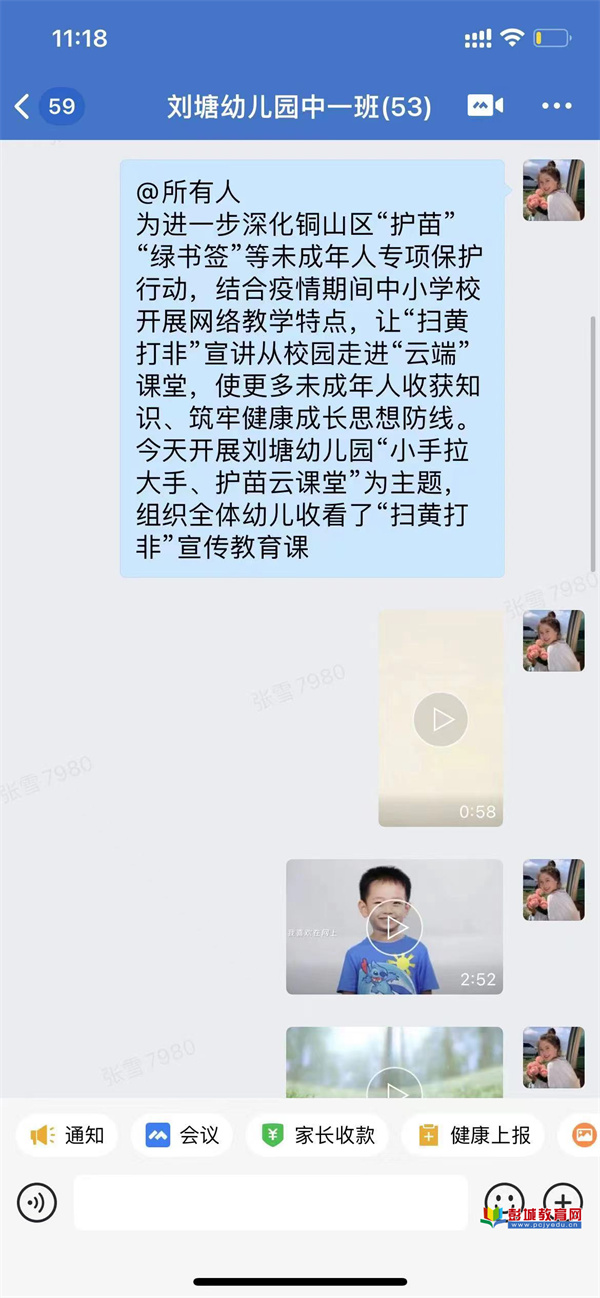
Task: Focus the message text field
Action: point(270,1202)
